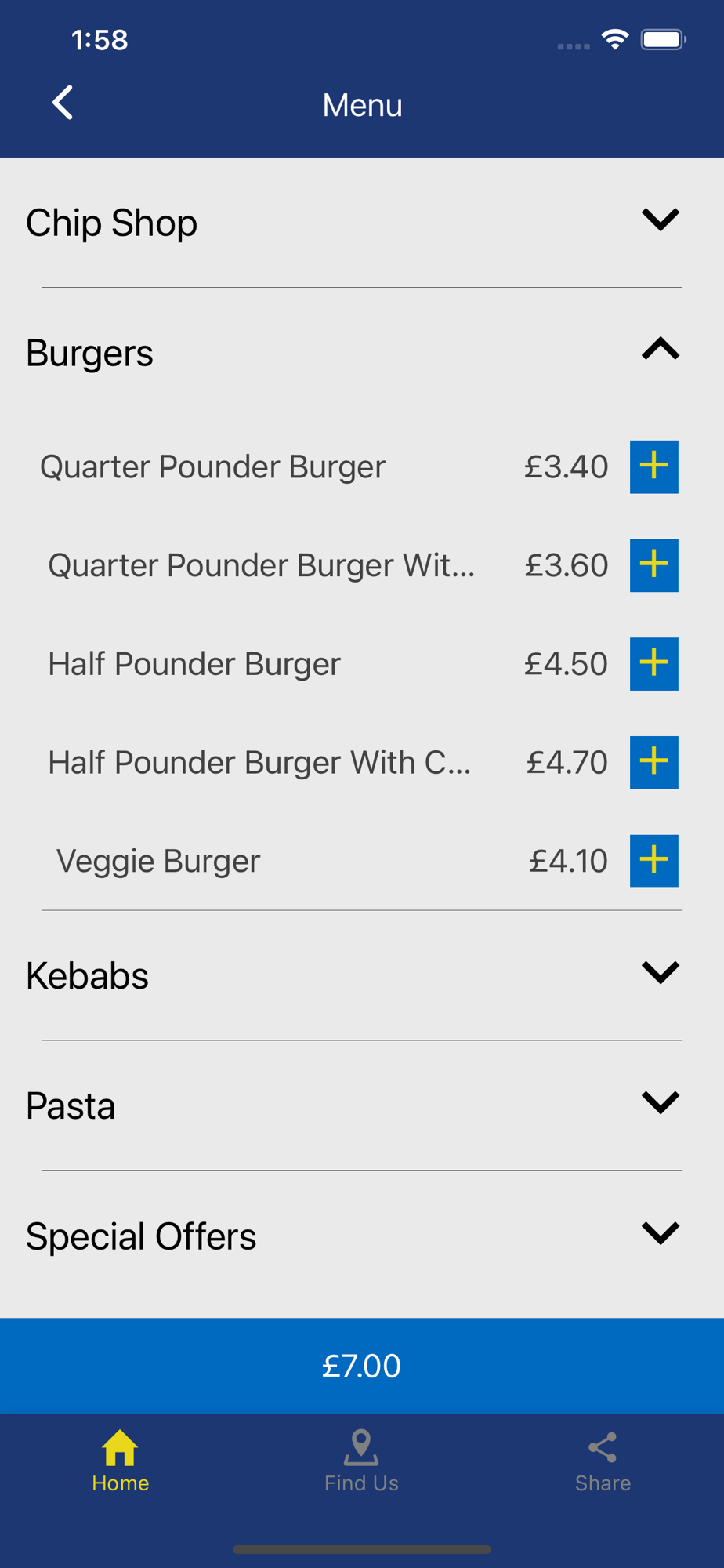Switch to the Home tab
Viewport: 724px width, 1568px height.
pyautogui.click(x=120, y=1460)
